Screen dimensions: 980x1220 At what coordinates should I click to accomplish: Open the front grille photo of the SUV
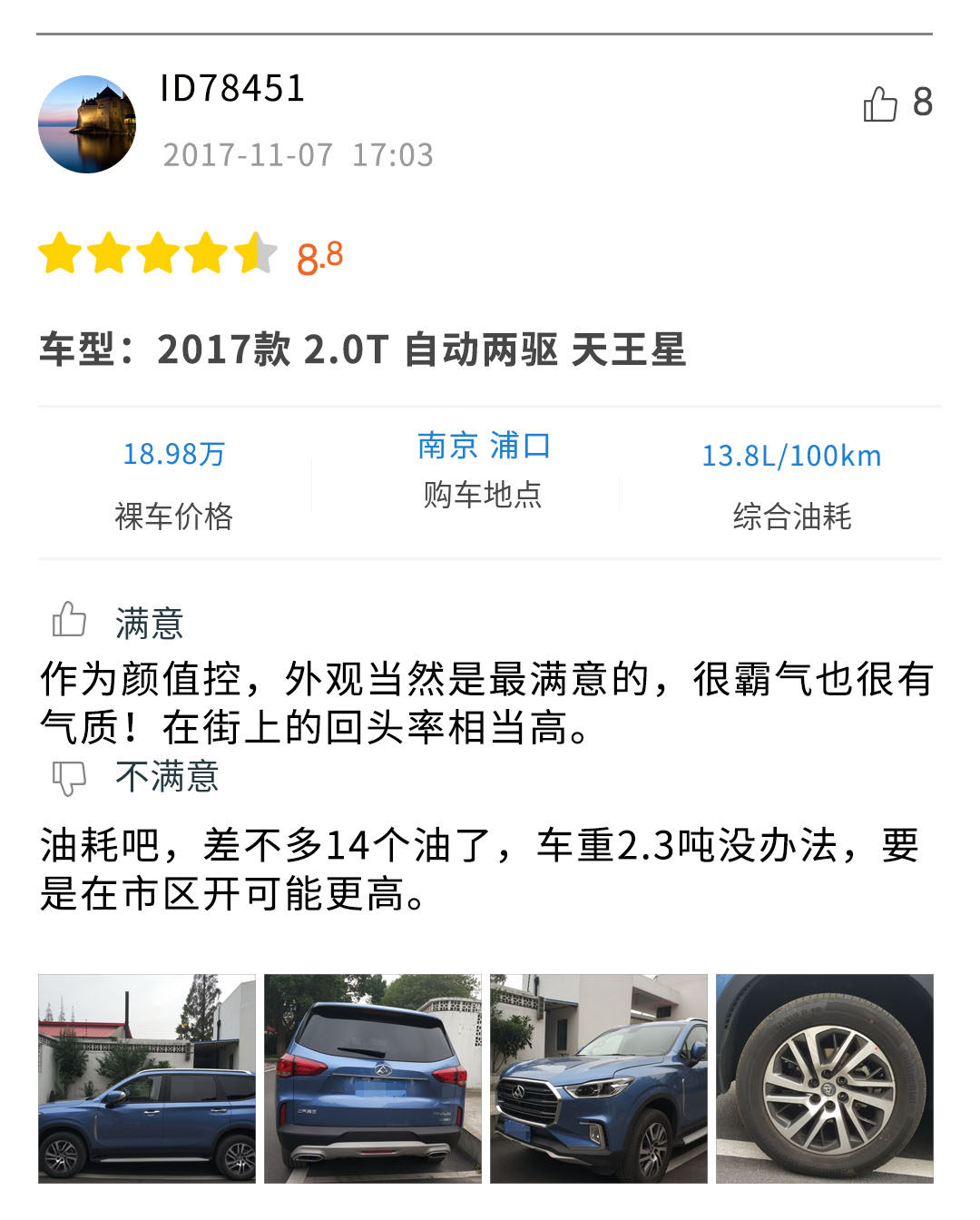point(599,1078)
